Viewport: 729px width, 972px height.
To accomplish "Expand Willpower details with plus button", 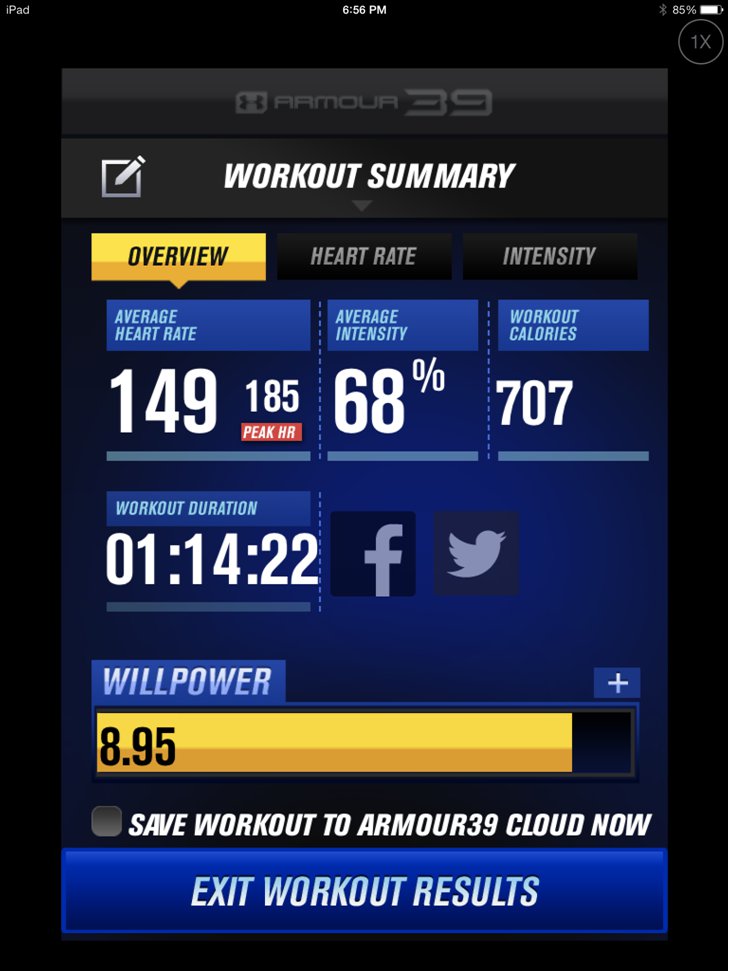I will 617,683.
